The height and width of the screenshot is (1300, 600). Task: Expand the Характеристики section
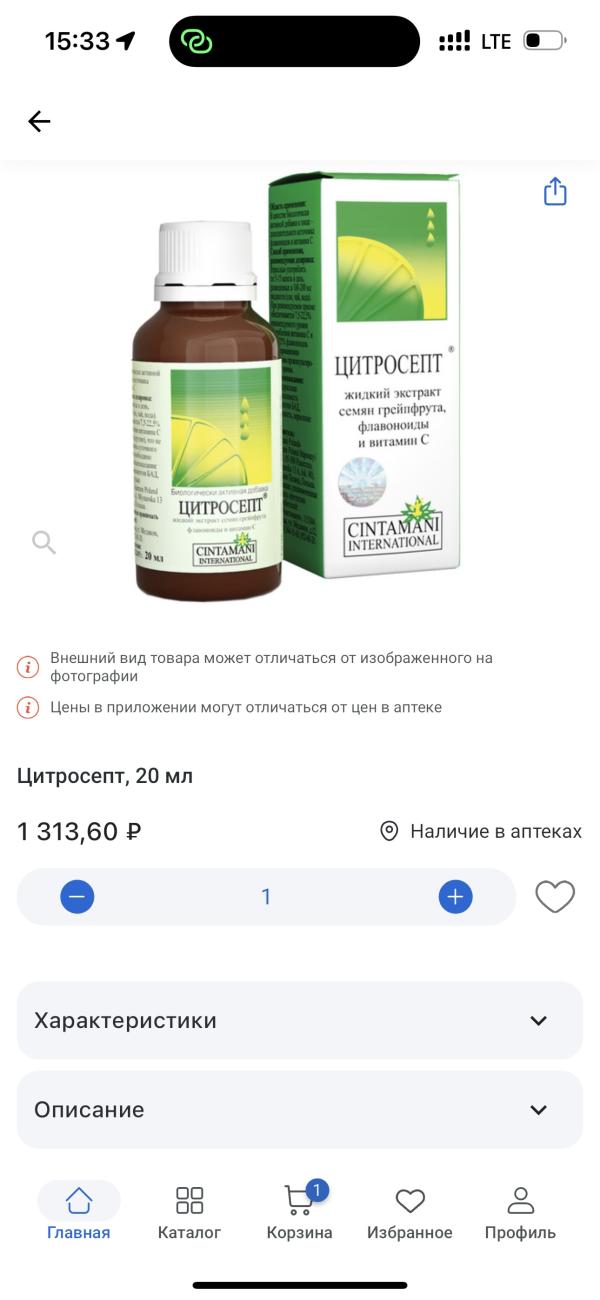pos(299,1020)
